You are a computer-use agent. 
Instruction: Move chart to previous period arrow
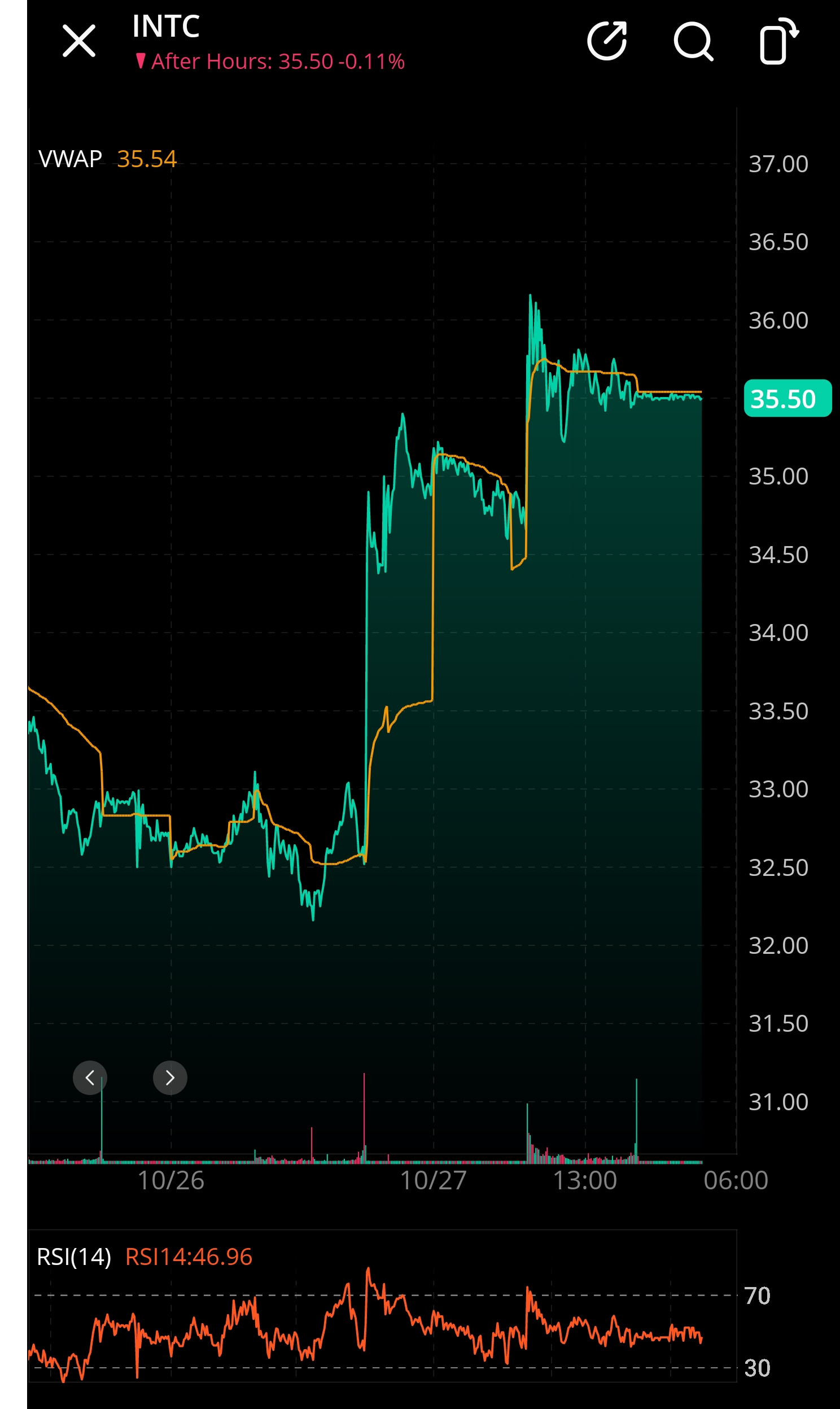(x=90, y=1078)
